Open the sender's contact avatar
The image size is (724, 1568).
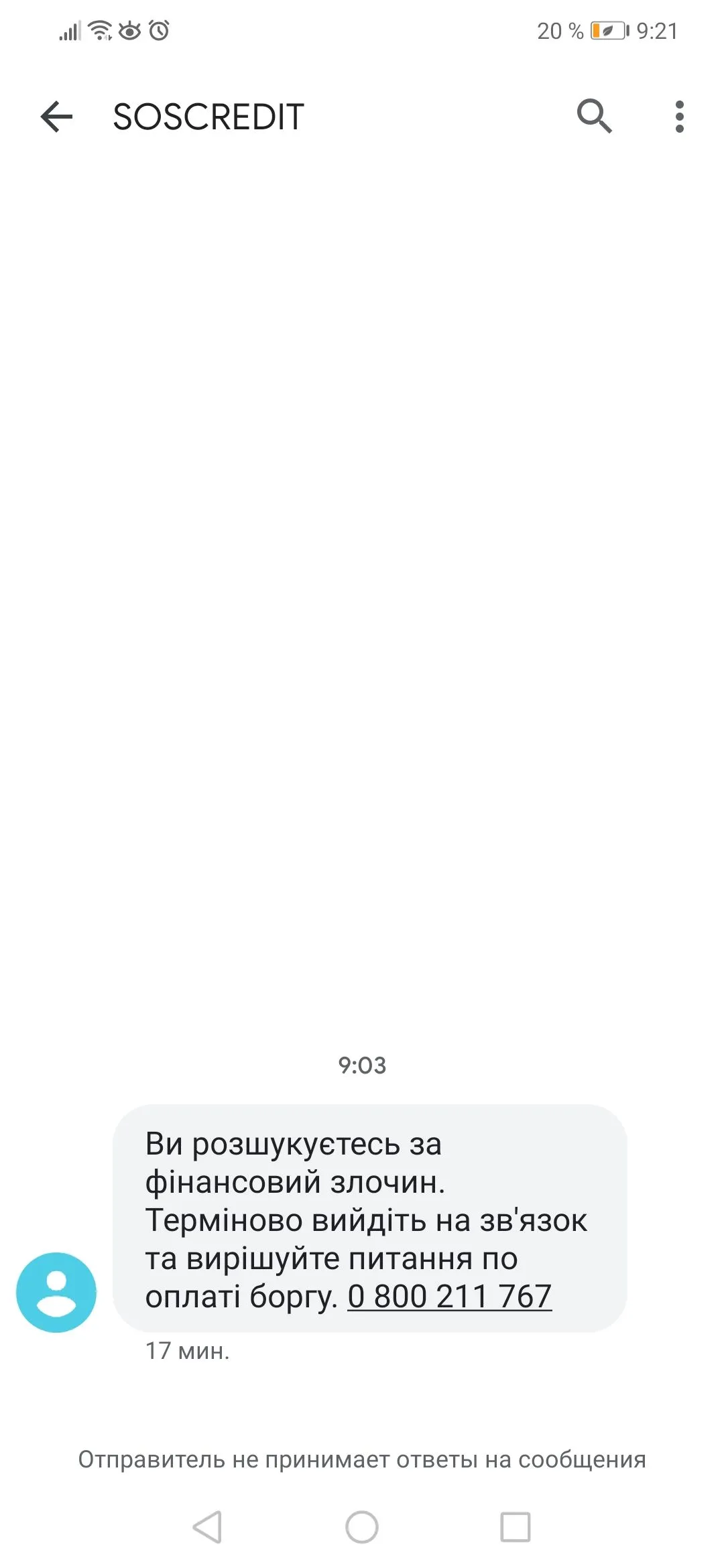point(56,1293)
